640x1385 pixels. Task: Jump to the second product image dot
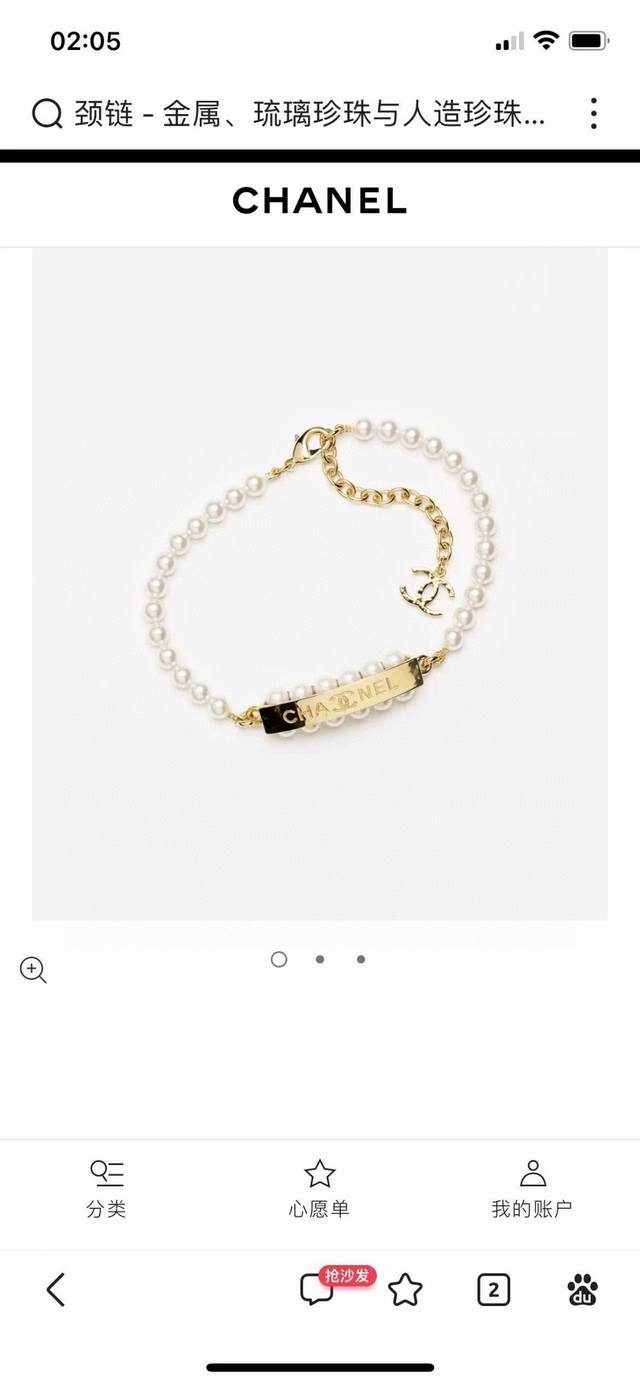coord(320,959)
